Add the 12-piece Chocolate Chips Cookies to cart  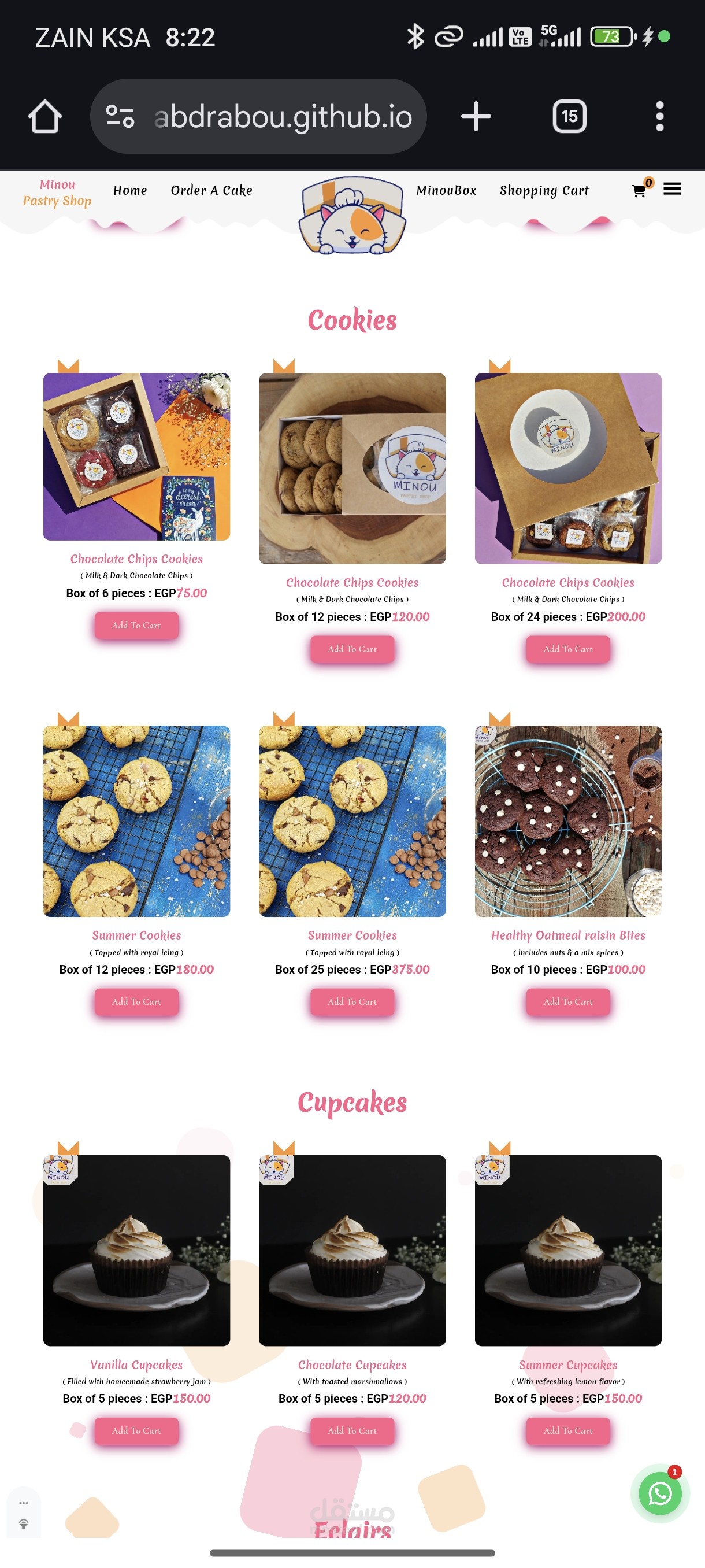tap(352, 649)
